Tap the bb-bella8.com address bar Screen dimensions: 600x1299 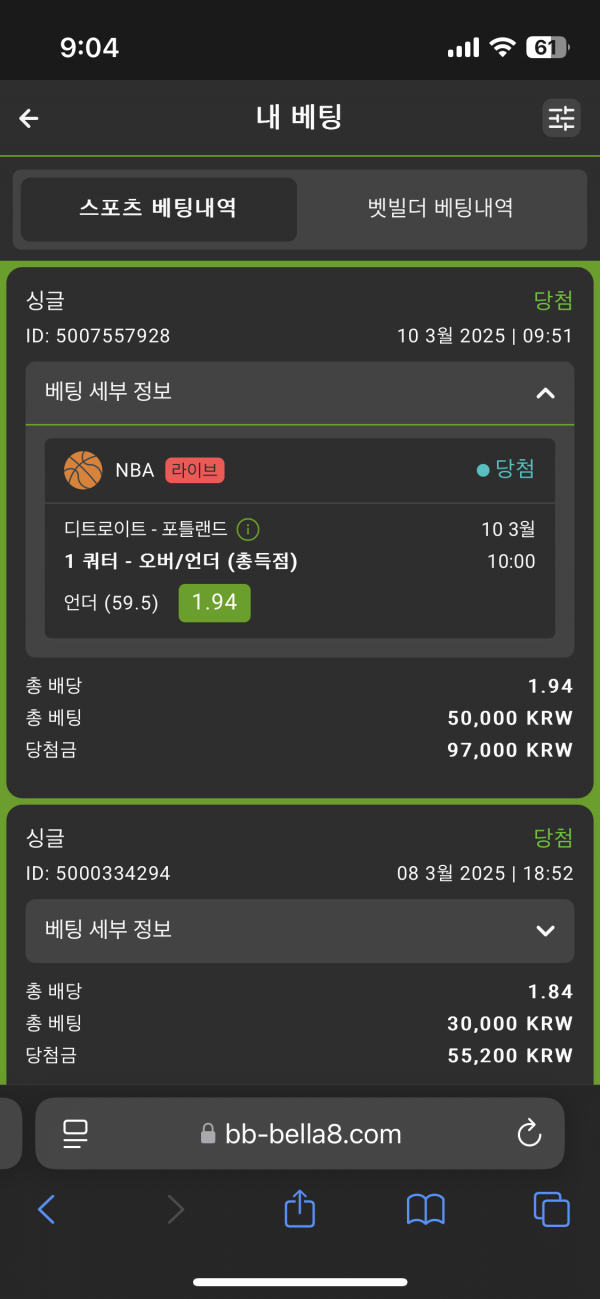pos(300,1133)
